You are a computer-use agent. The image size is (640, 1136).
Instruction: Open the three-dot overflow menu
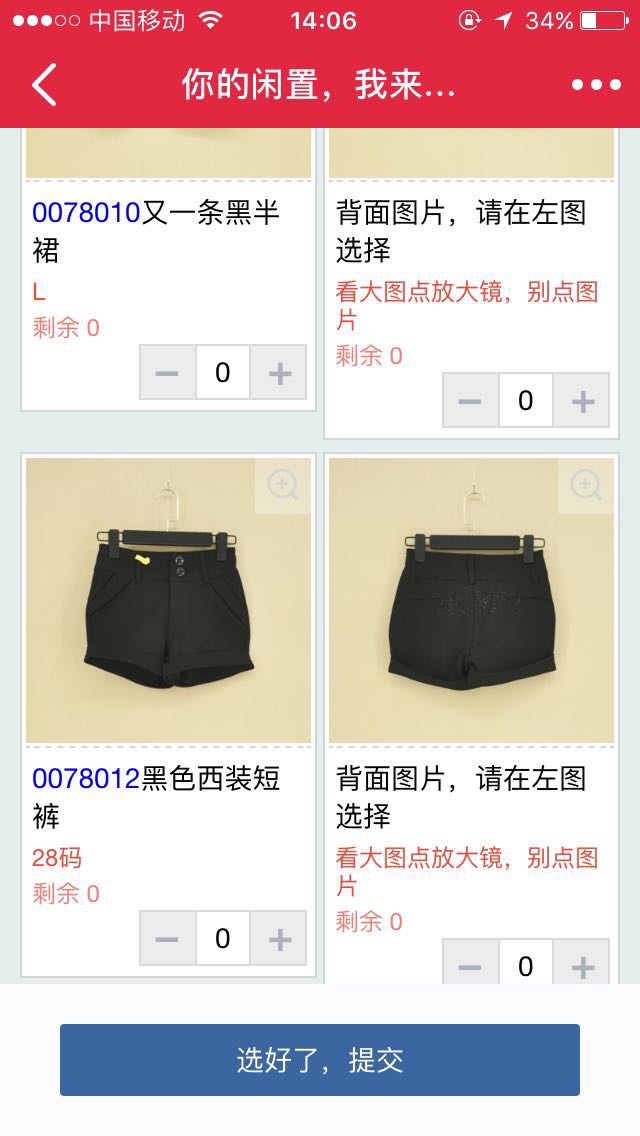point(596,85)
